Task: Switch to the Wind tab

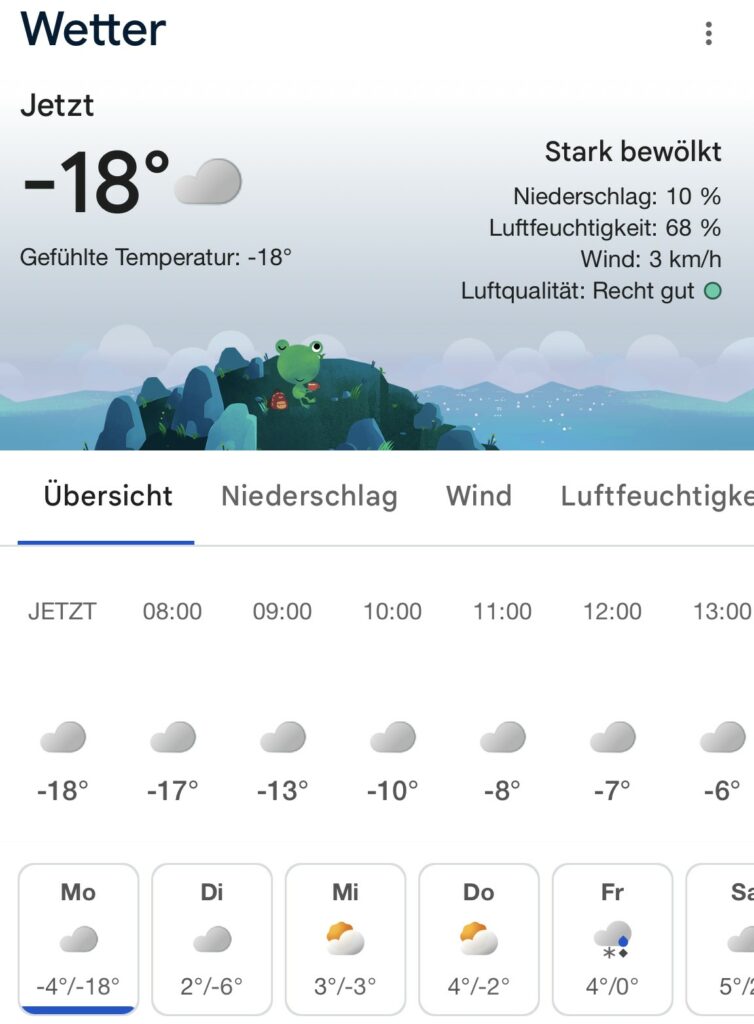Action: 478,496
